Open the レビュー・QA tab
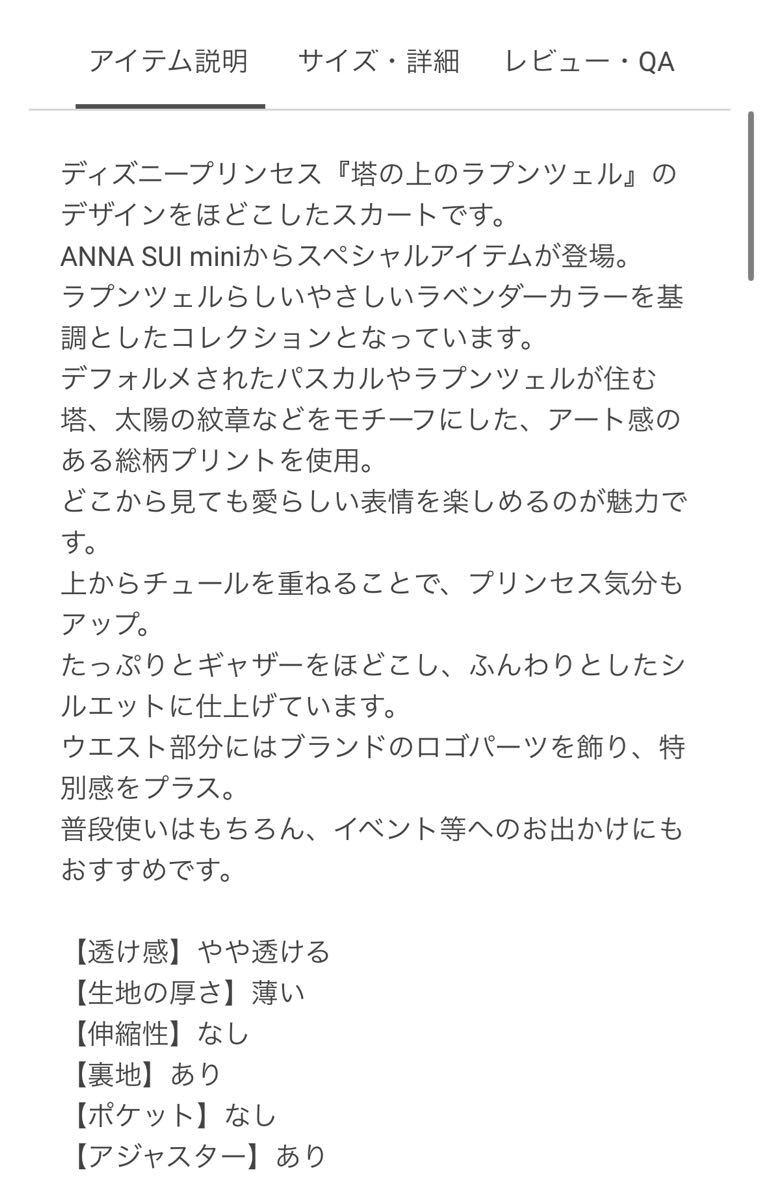 [x=589, y=62]
